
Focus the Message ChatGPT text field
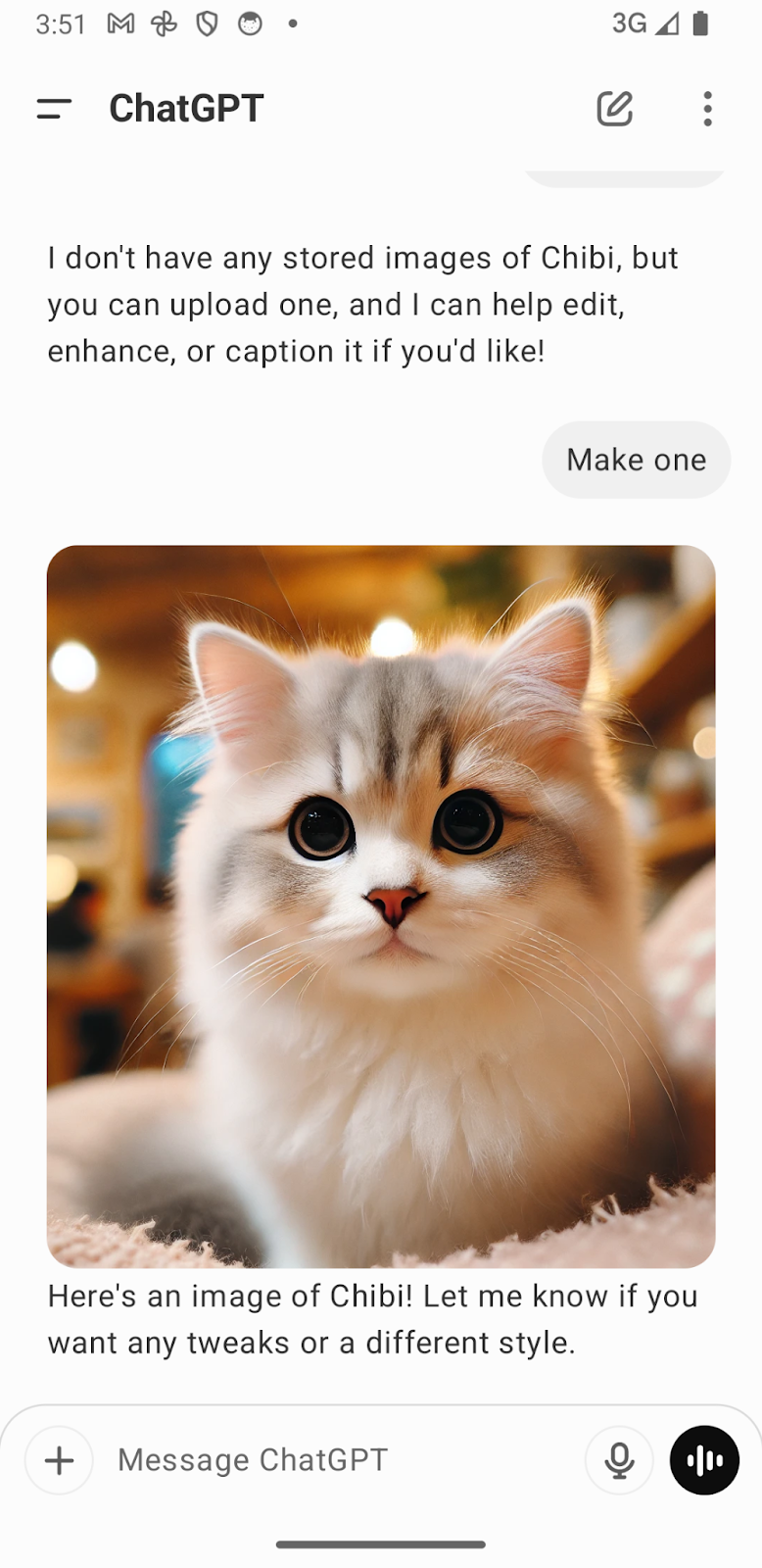click(333, 1460)
